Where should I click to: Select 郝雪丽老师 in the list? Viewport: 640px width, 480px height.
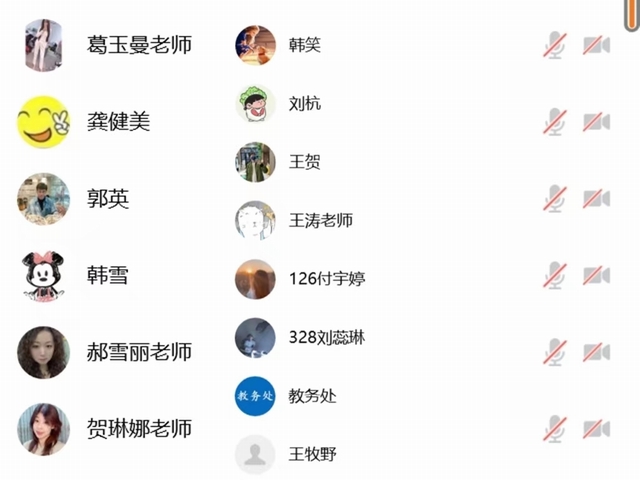[139, 352]
